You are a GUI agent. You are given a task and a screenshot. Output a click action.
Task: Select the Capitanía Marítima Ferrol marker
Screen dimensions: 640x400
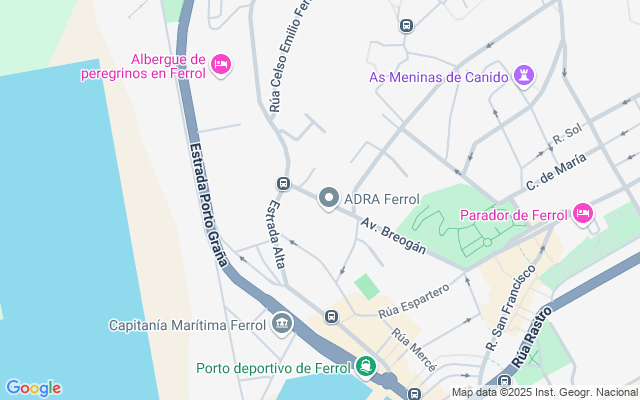tap(282, 324)
